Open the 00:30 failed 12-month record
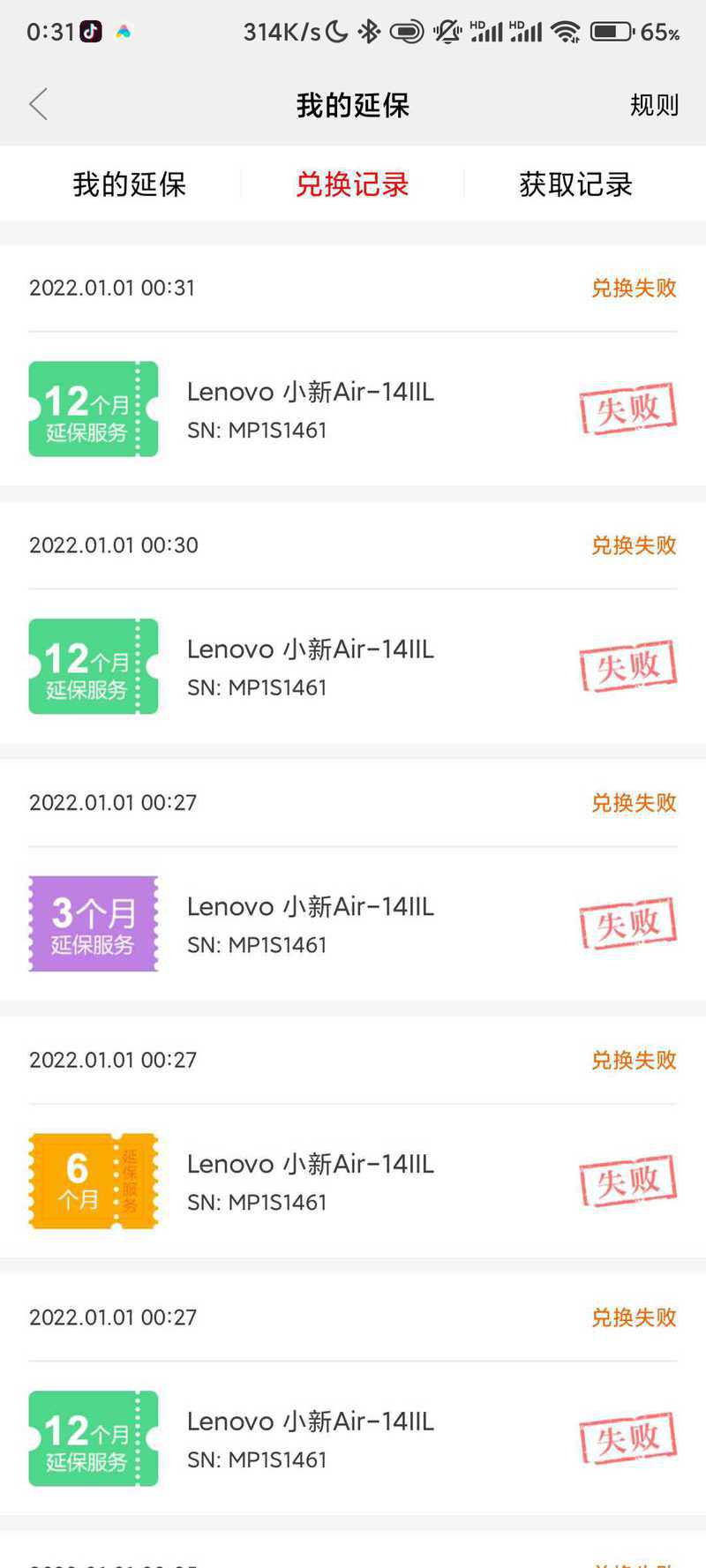Image resolution: width=706 pixels, height=1568 pixels. (x=353, y=623)
